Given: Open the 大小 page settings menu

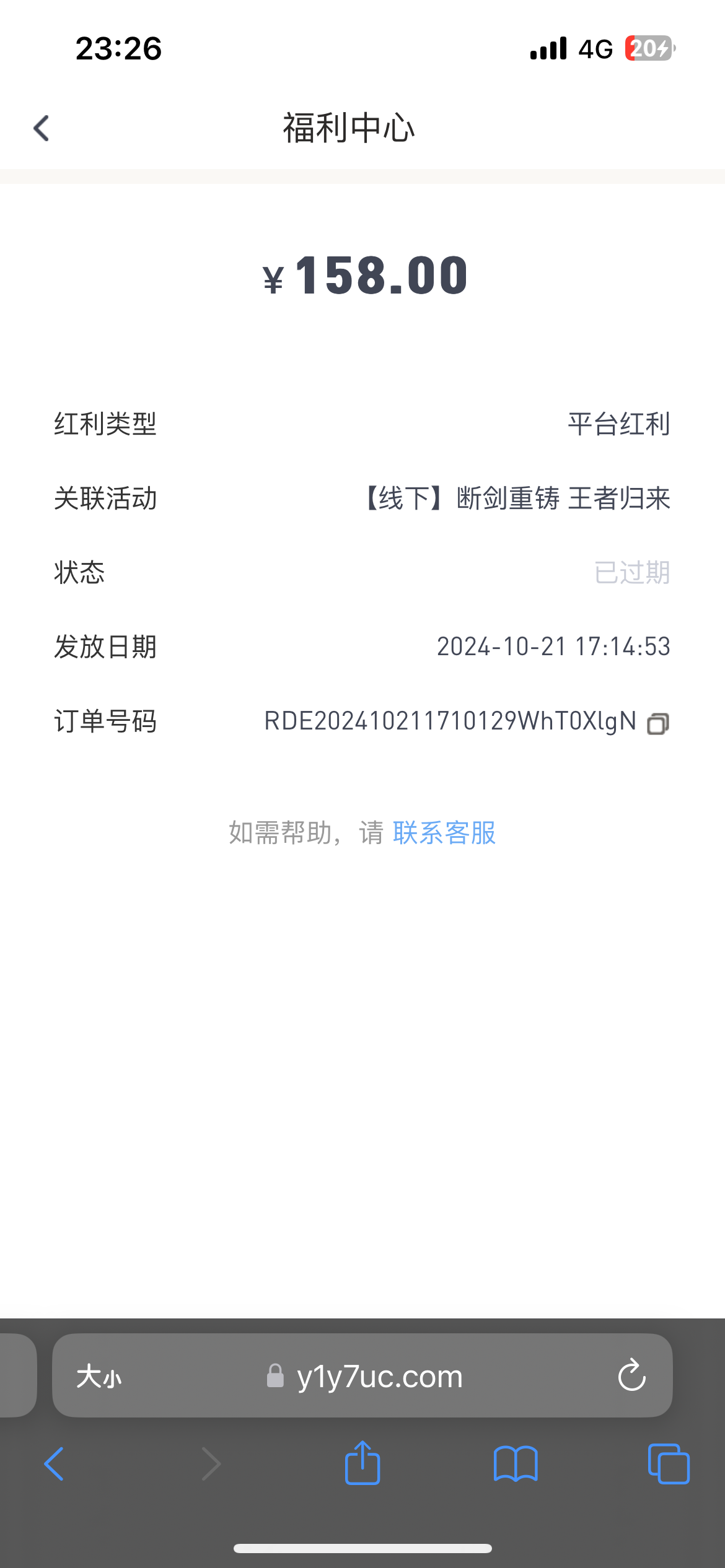Looking at the screenshot, I should [99, 1377].
